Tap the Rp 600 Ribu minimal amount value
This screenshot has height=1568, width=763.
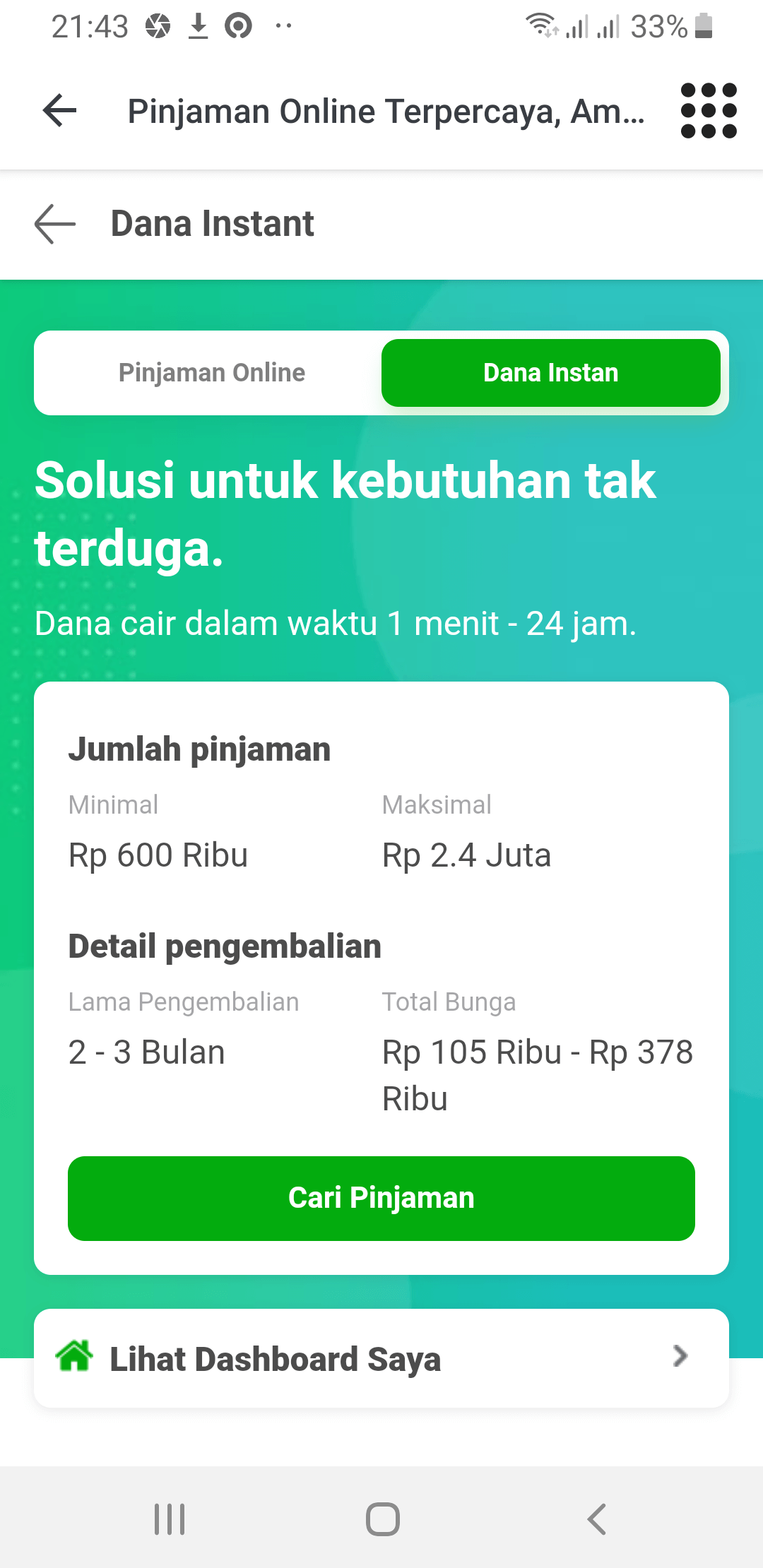pos(158,855)
